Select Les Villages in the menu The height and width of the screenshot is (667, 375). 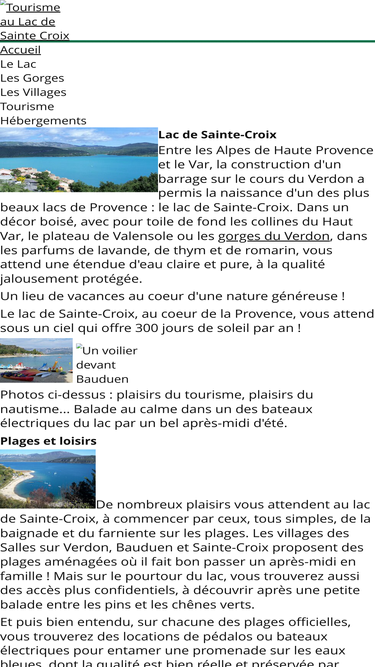pyautogui.click(x=33, y=92)
